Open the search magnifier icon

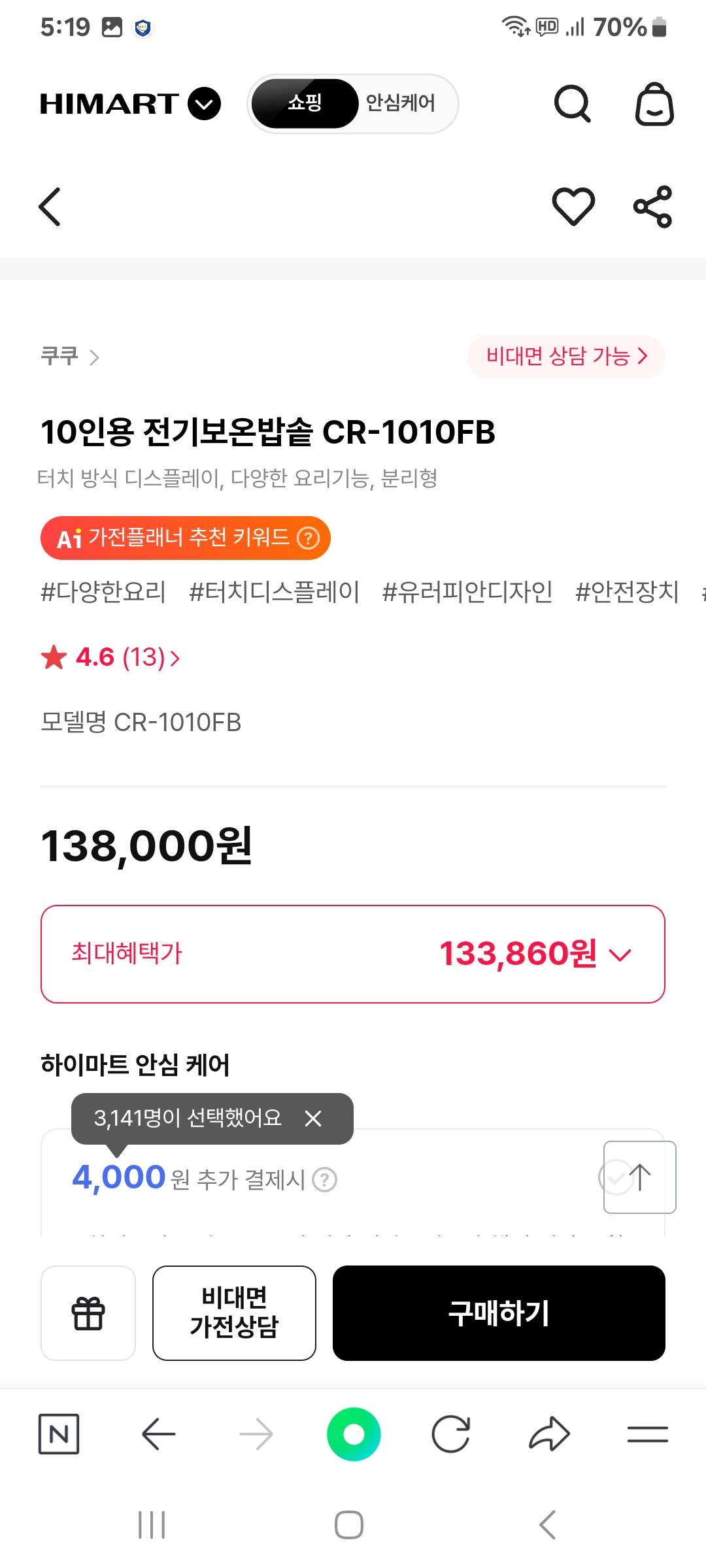click(x=573, y=103)
